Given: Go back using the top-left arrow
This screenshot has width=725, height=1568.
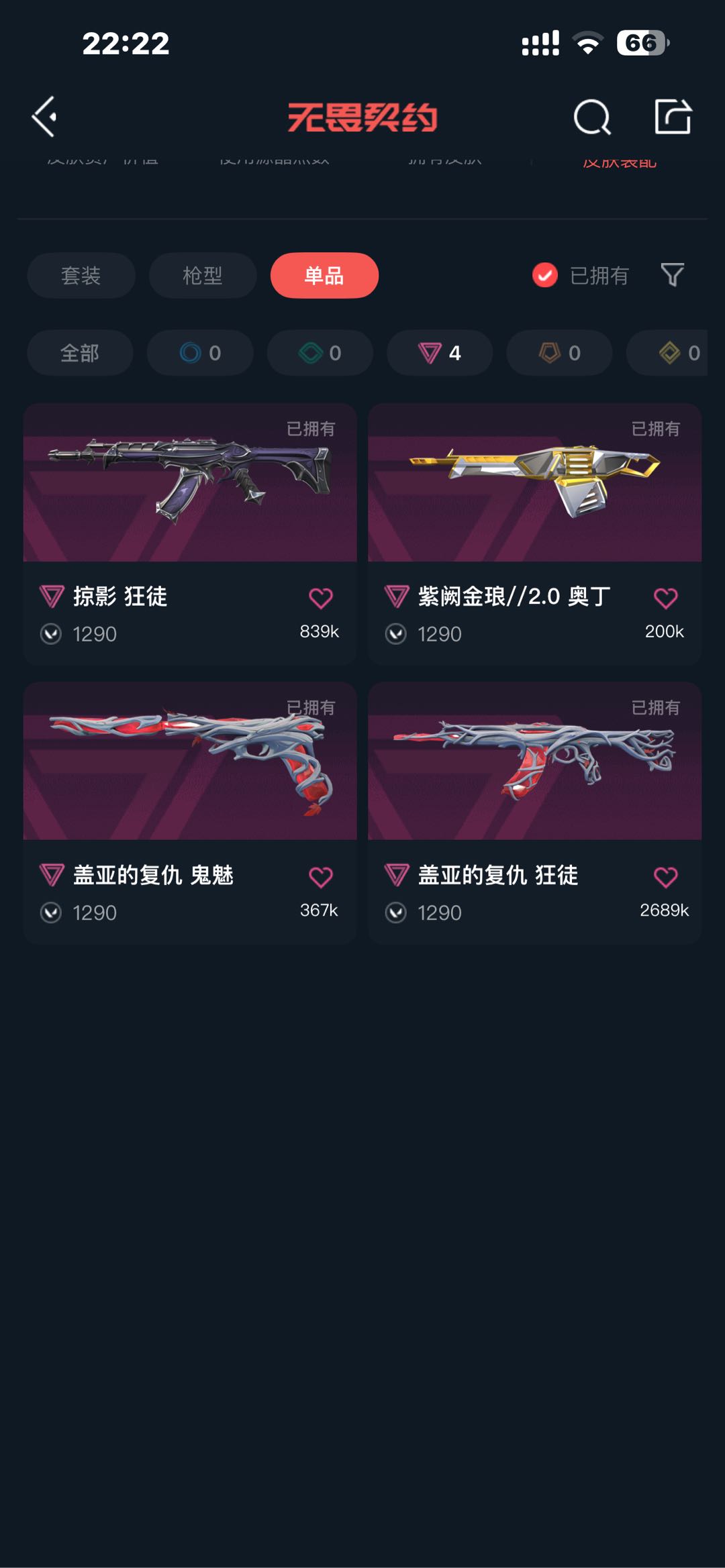Looking at the screenshot, I should (44, 117).
